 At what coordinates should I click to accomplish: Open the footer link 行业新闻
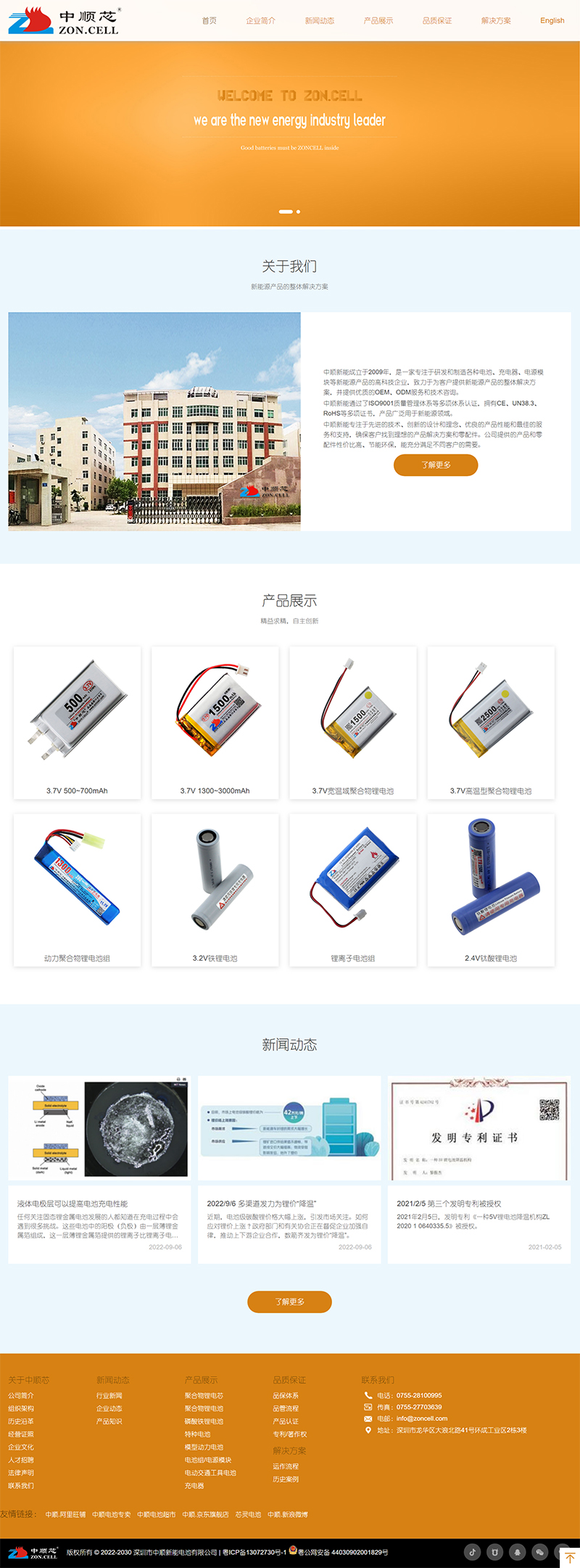tap(109, 1396)
